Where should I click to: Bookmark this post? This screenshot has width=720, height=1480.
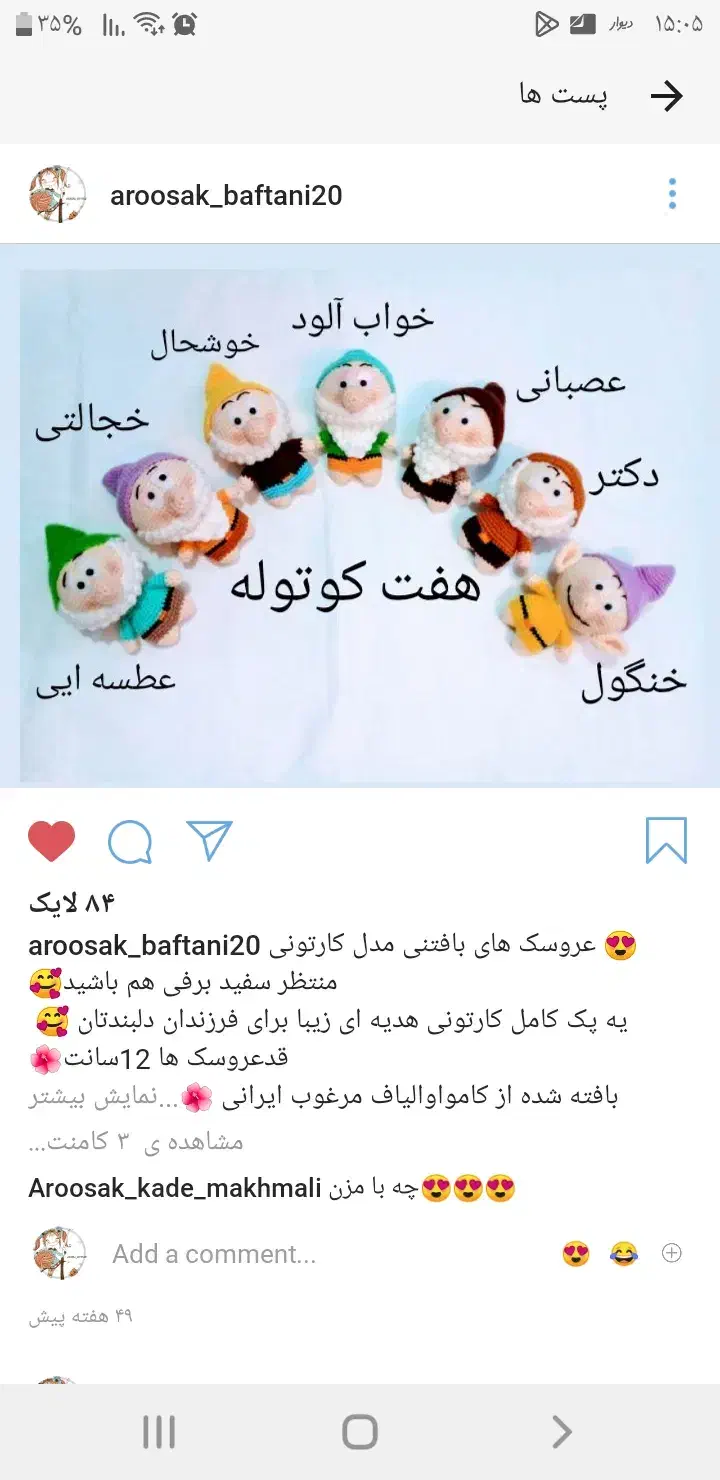(x=666, y=840)
